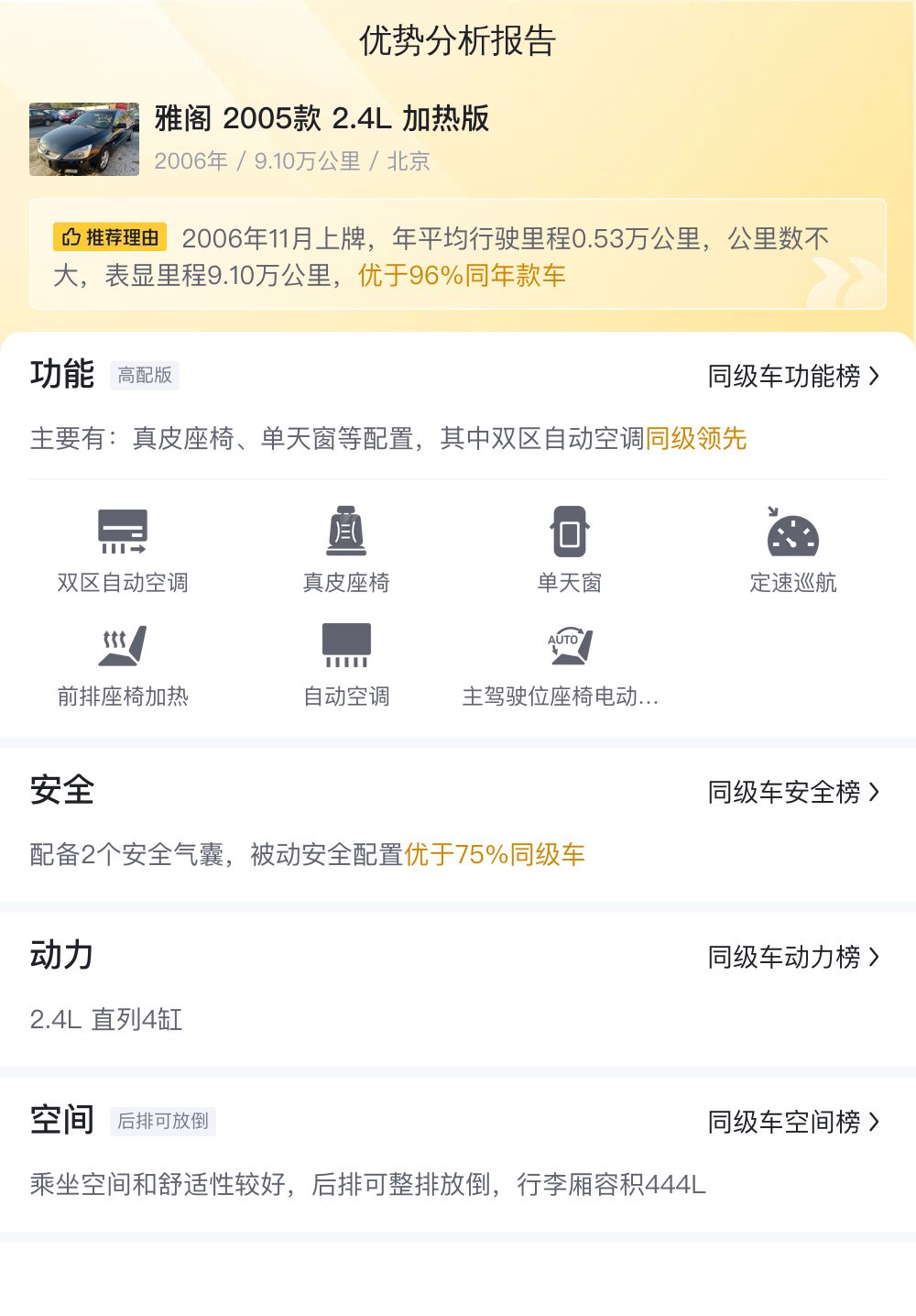Expand the 同级车空间榜 space ranking
916x1316 pixels.
(793, 1120)
